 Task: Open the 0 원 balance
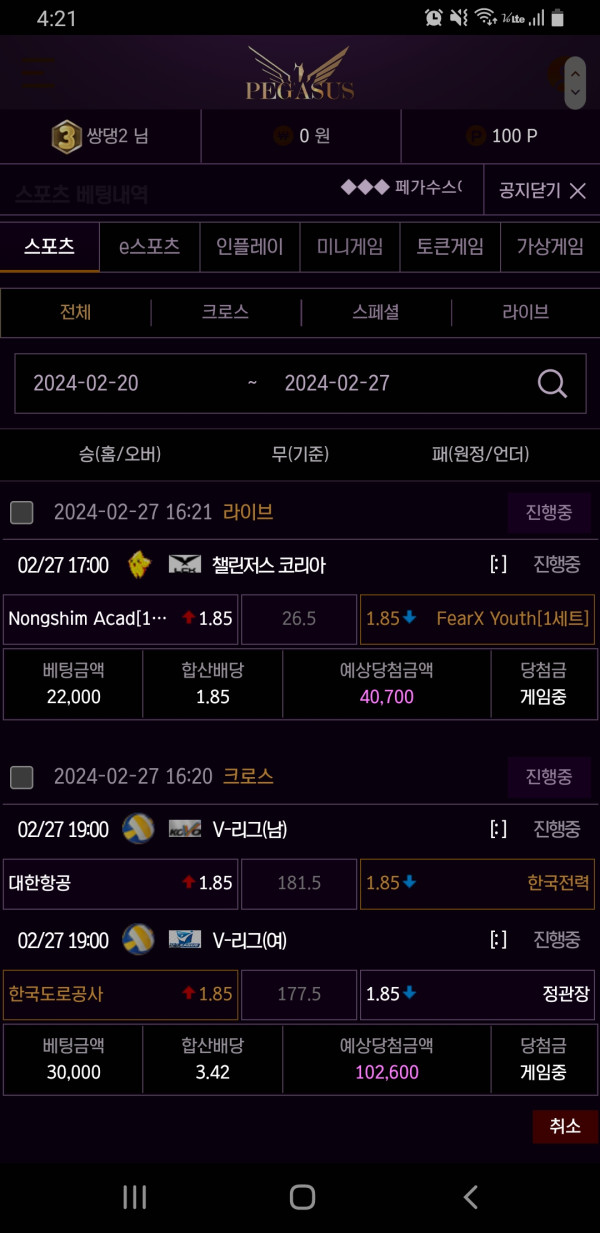pyautogui.click(x=301, y=136)
